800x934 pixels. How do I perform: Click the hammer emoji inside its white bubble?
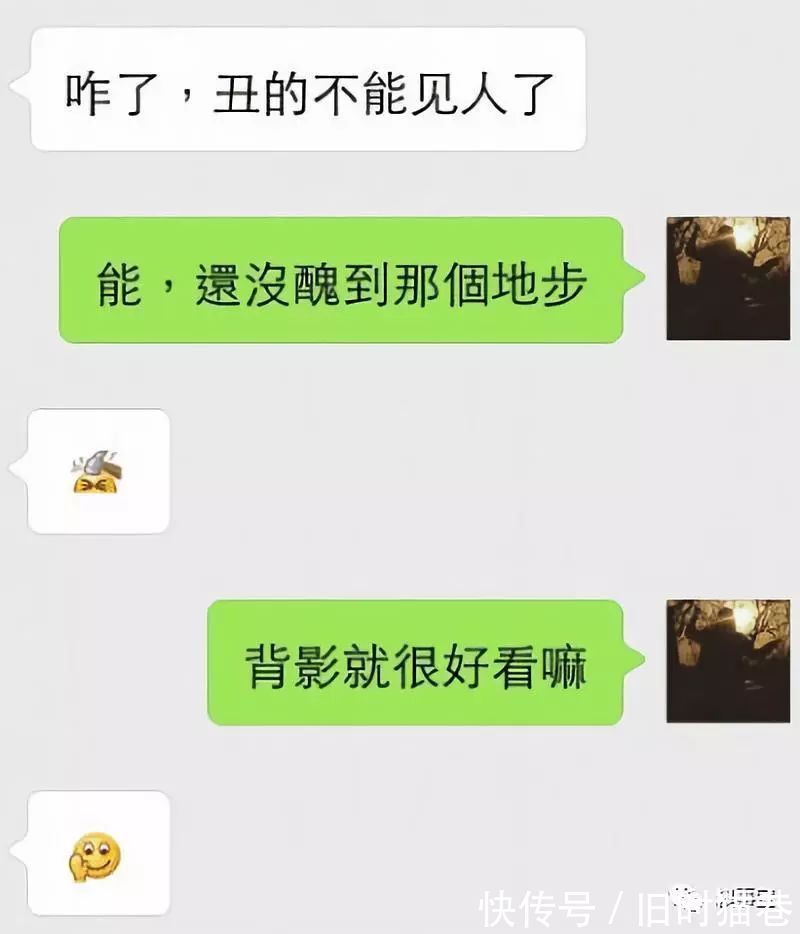click(x=97, y=470)
